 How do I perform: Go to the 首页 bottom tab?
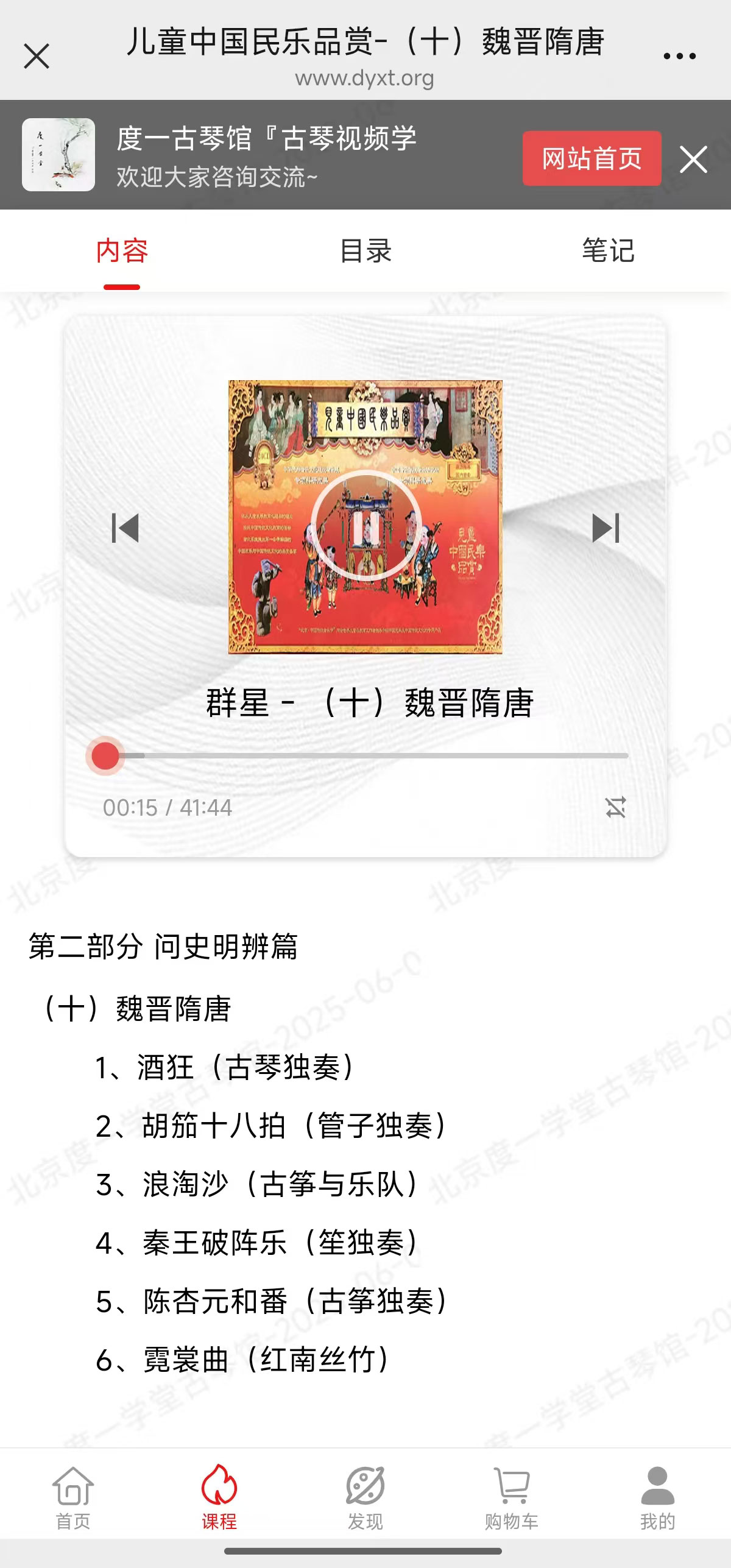[x=73, y=1497]
